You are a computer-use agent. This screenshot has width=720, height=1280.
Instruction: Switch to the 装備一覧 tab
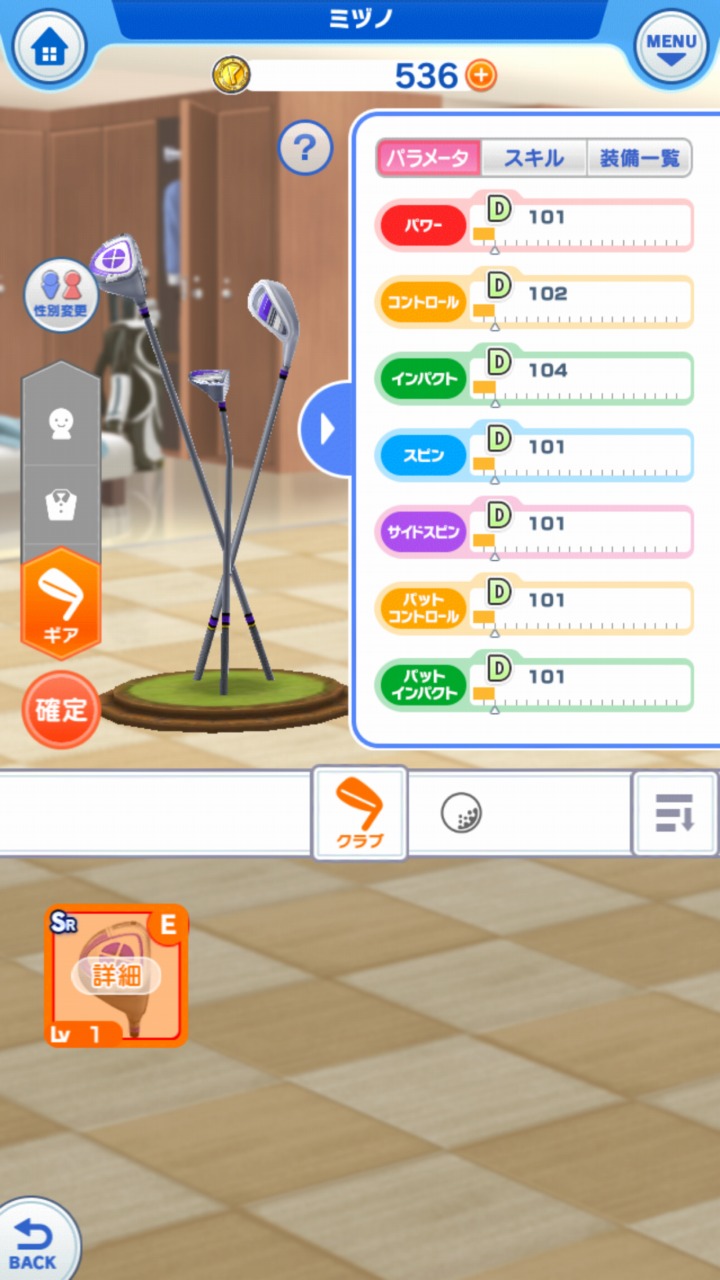[639, 158]
